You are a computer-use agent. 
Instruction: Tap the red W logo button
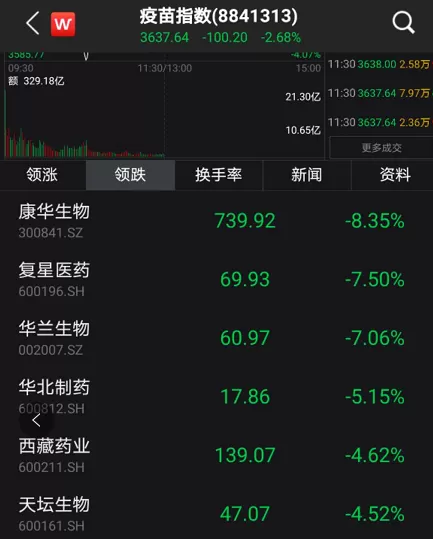click(x=63, y=24)
